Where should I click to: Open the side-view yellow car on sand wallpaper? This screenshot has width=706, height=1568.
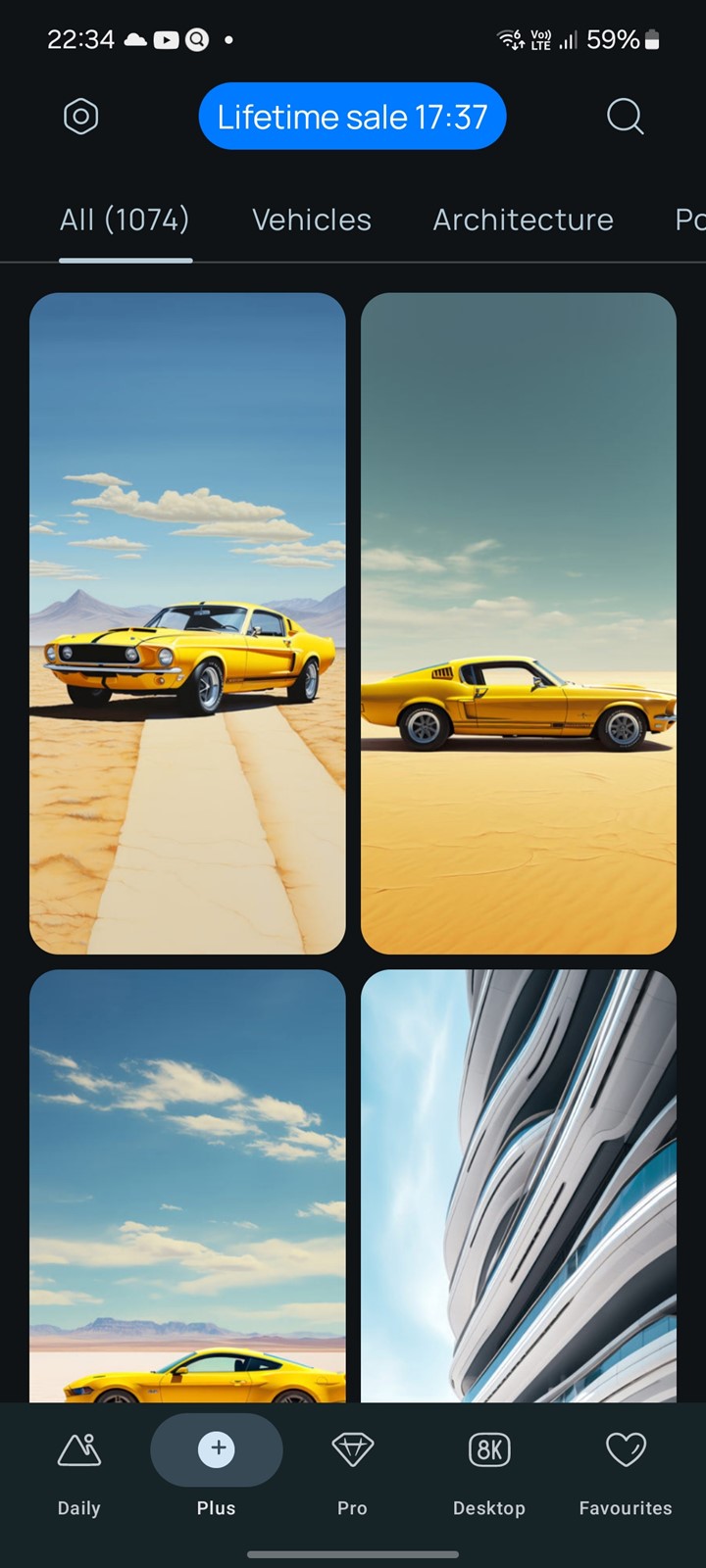(x=519, y=623)
